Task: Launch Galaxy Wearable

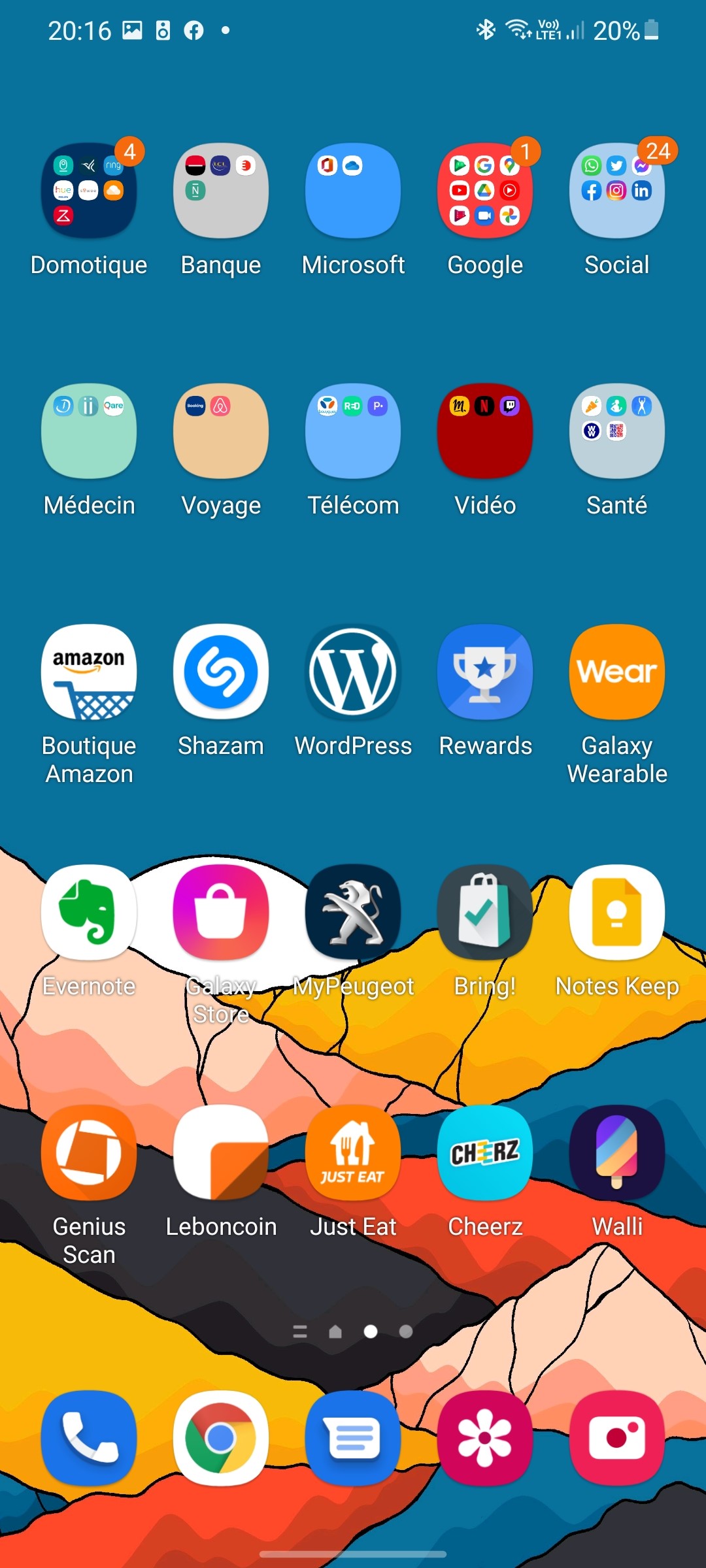Action: pos(617,672)
